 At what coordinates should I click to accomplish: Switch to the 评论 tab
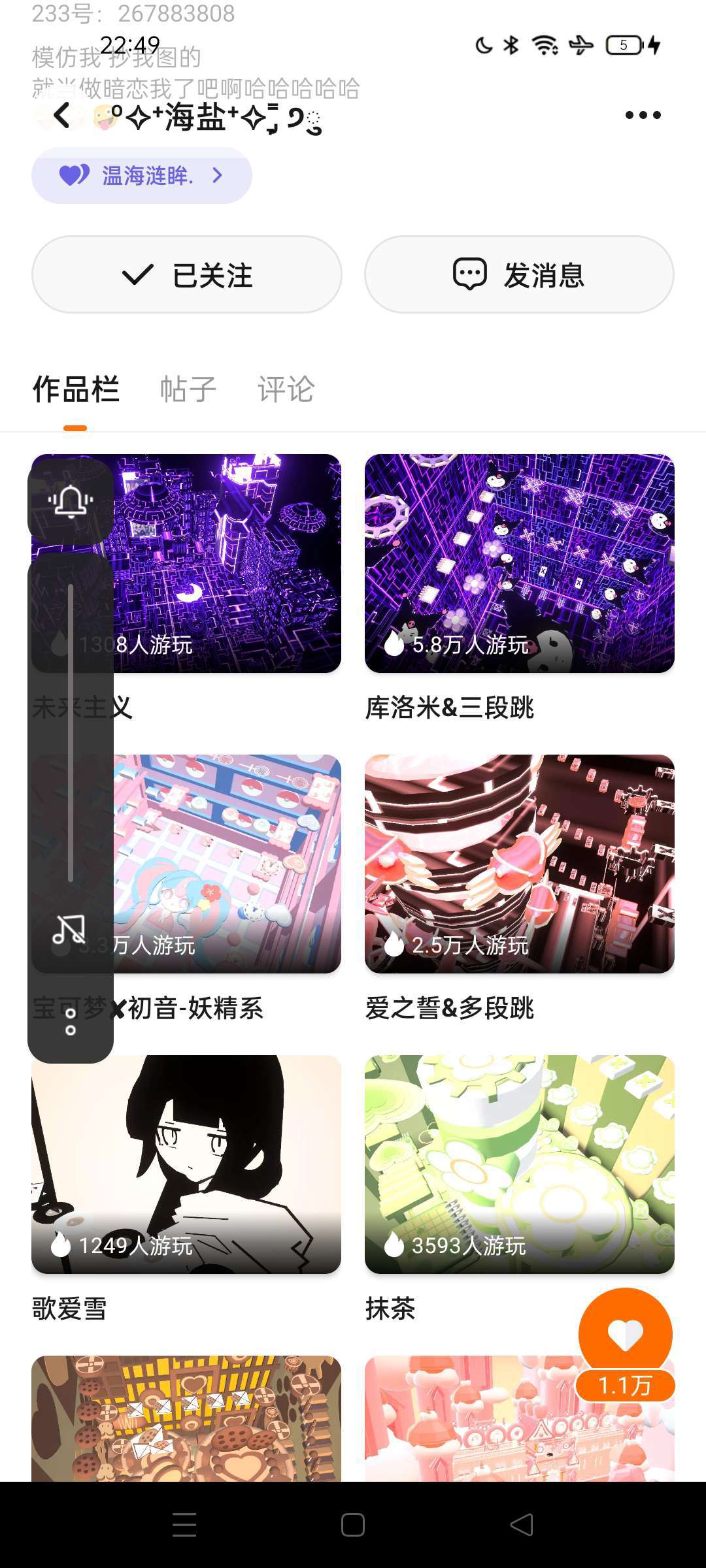point(286,389)
